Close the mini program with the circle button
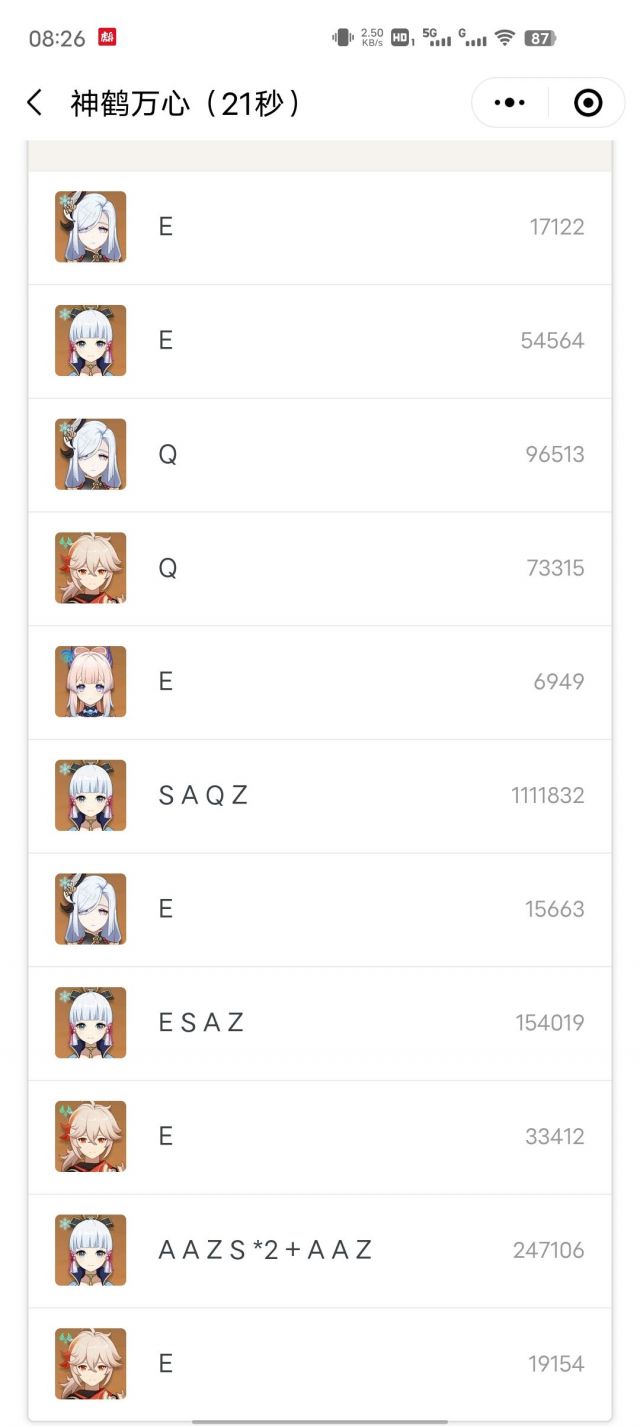Screen dimensions: 640x1426 tap(588, 102)
